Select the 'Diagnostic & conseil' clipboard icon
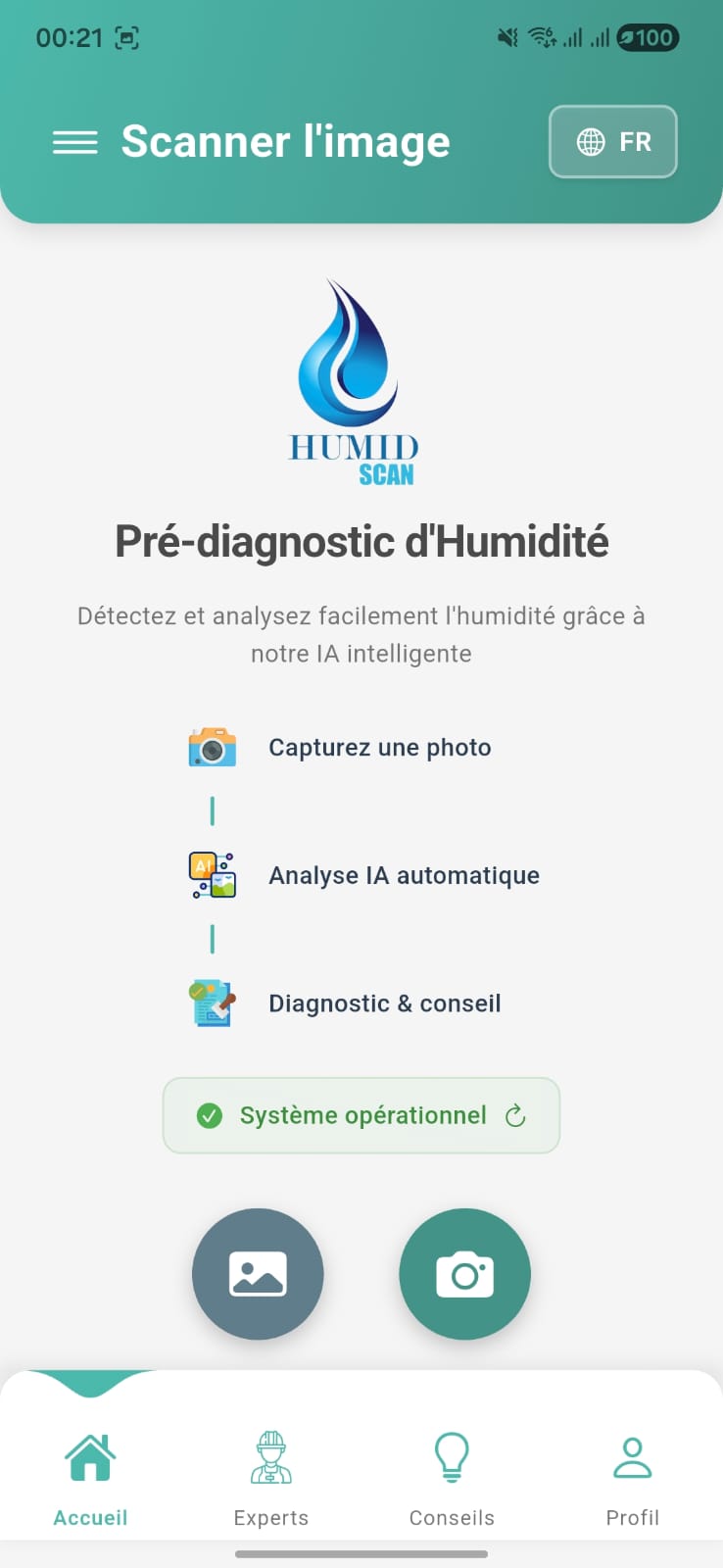This screenshot has height=1568, width=723. [x=211, y=1003]
